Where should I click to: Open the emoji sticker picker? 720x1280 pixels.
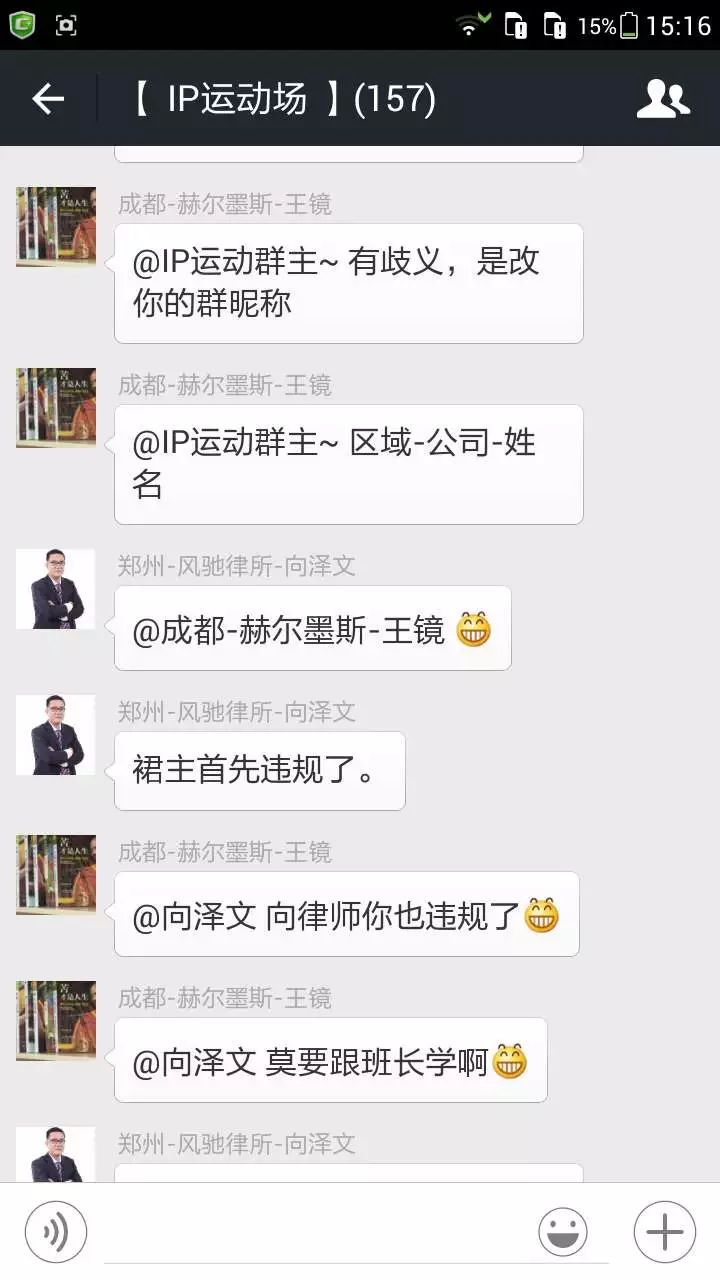(x=563, y=1232)
